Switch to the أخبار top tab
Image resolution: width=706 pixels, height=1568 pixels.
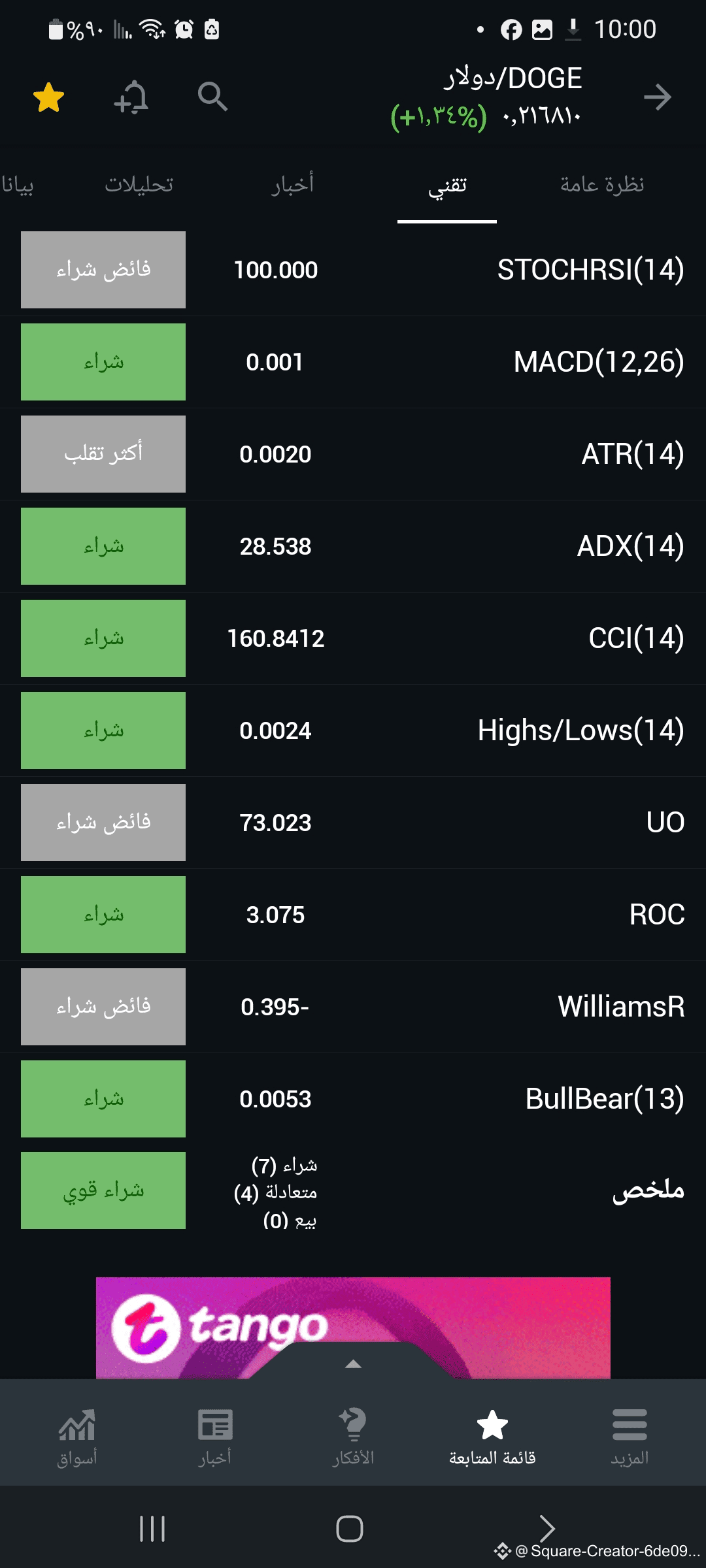293,185
